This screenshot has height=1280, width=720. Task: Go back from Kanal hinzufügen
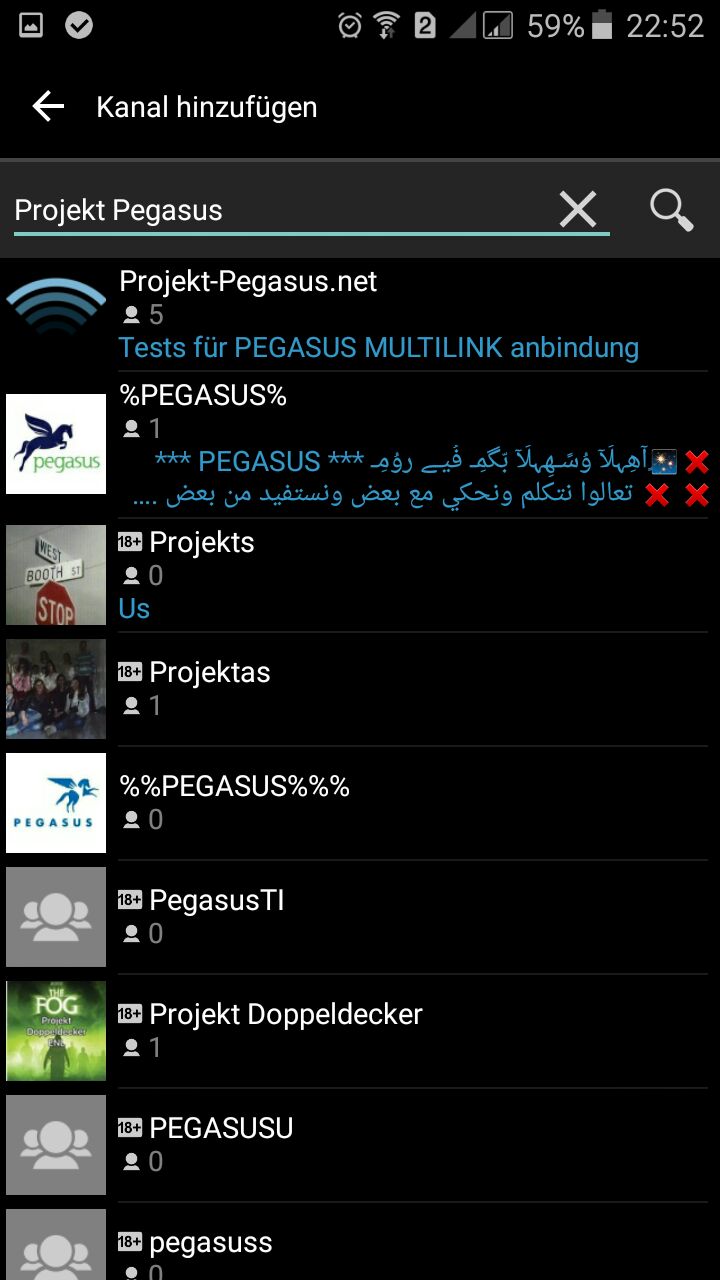coord(47,107)
